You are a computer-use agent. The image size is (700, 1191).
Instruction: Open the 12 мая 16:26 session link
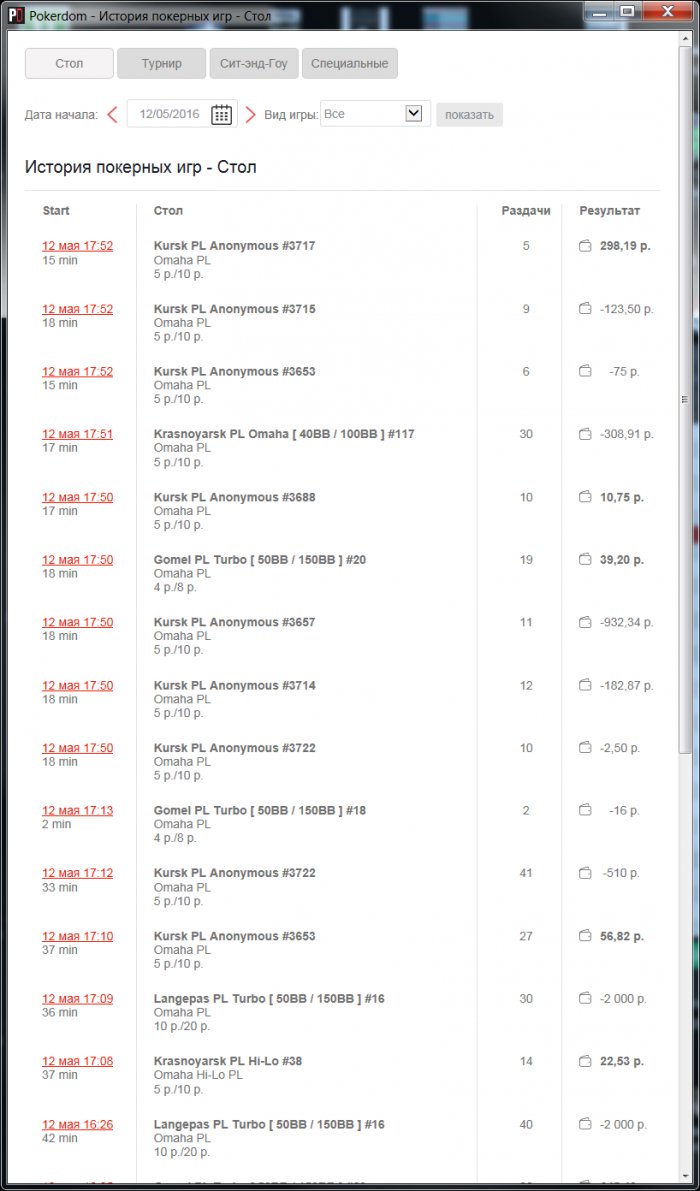[77, 1124]
